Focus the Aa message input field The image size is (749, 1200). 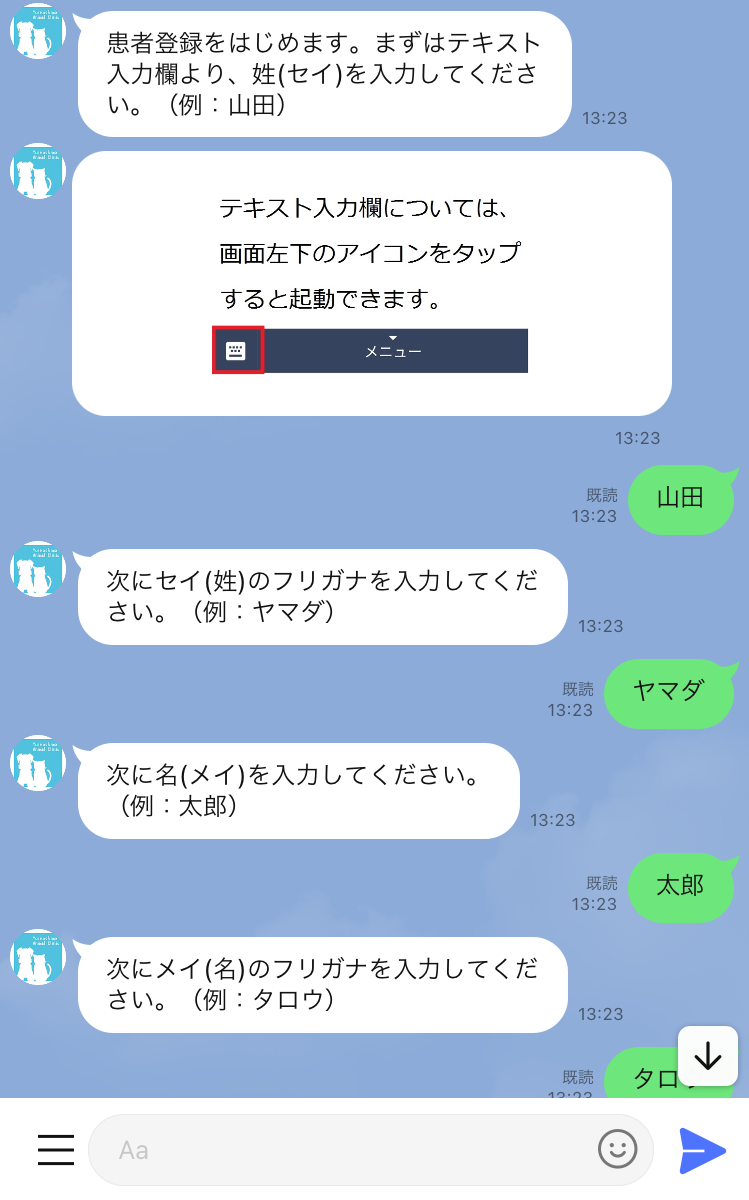(371, 1150)
